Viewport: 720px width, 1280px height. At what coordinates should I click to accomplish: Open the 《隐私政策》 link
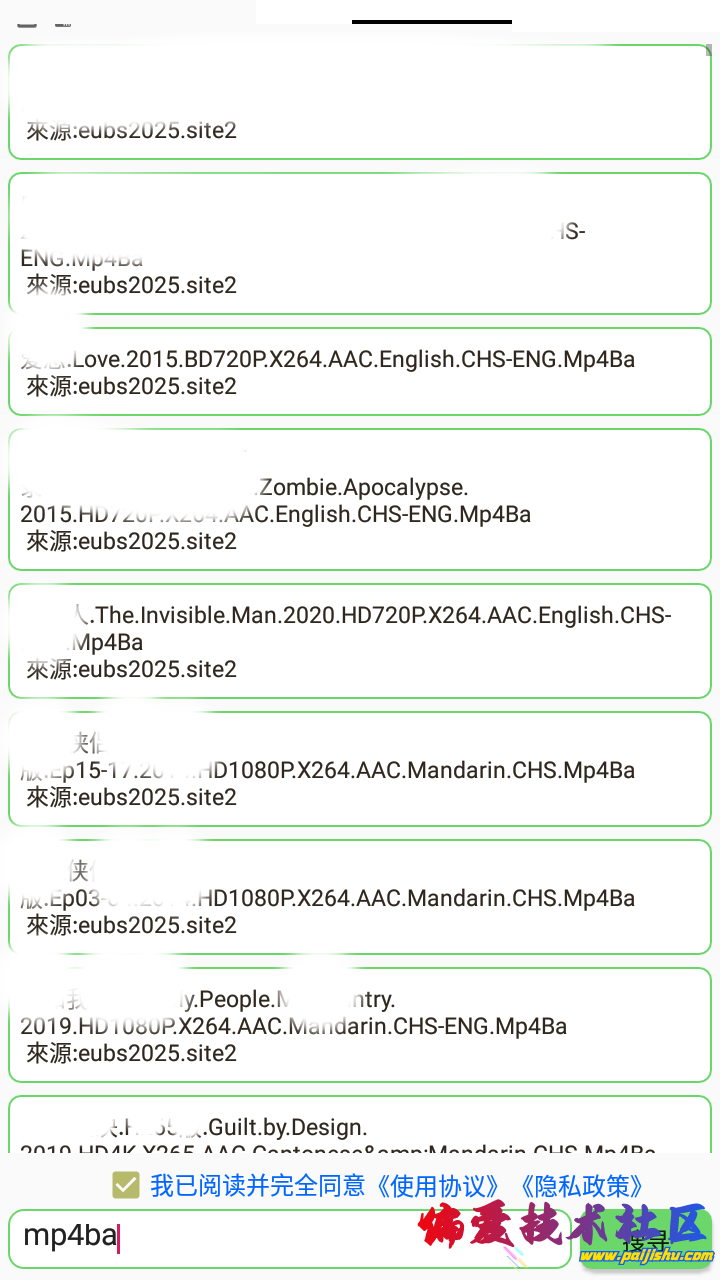[581, 1186]
